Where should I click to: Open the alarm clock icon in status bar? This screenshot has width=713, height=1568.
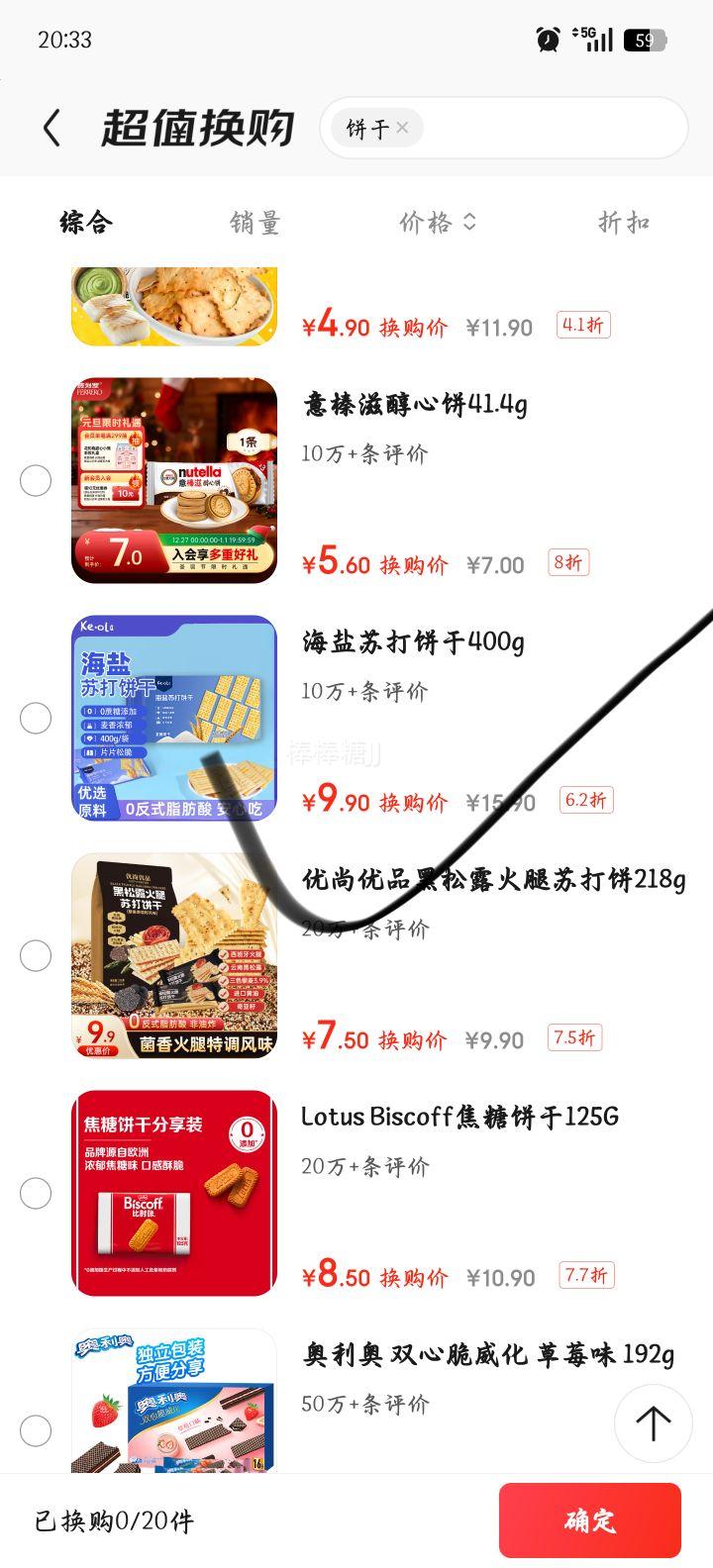pyautogui.click(x=544, y=38)
